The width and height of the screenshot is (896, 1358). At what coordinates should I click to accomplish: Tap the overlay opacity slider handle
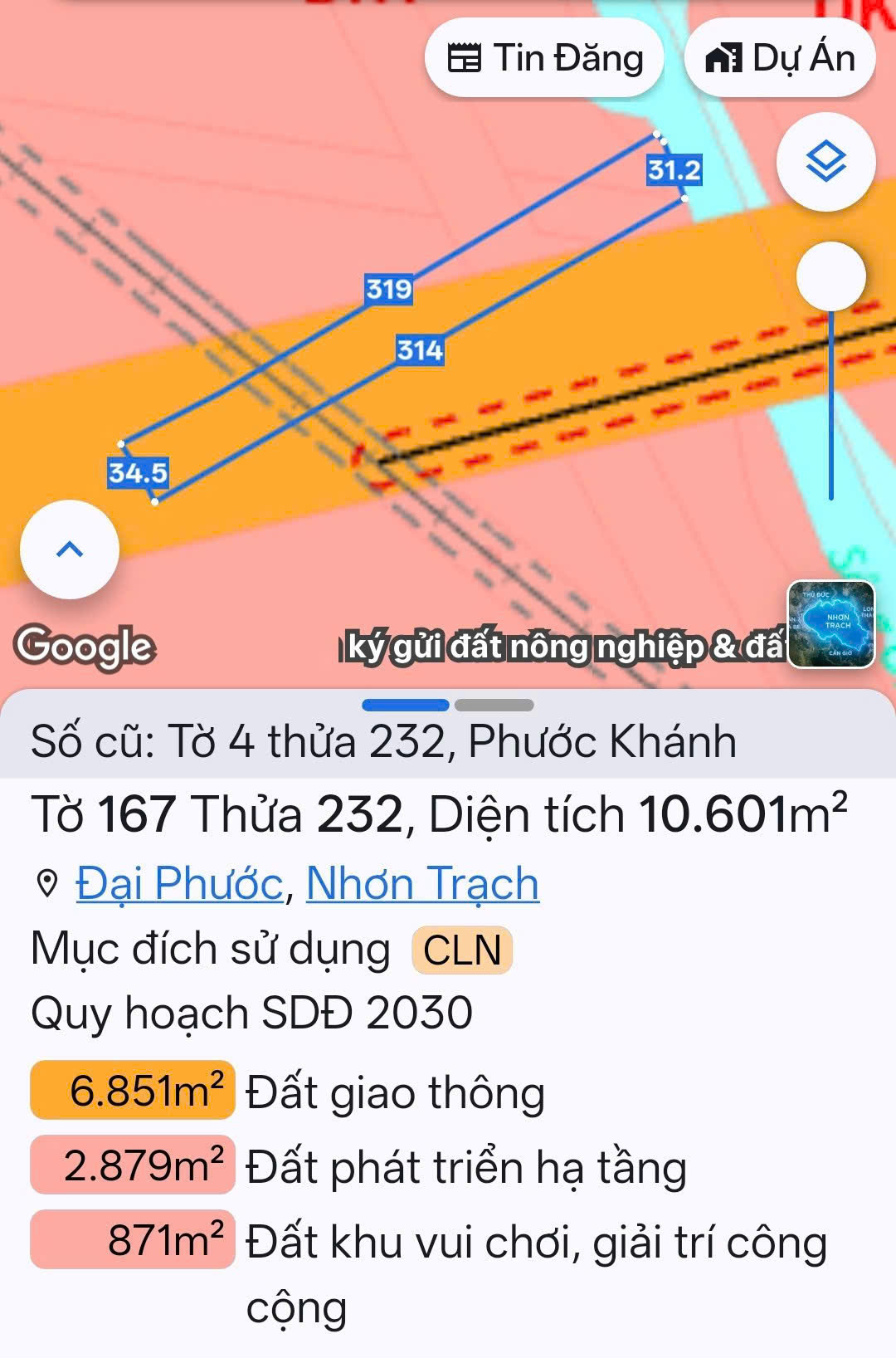pos(830,277)
